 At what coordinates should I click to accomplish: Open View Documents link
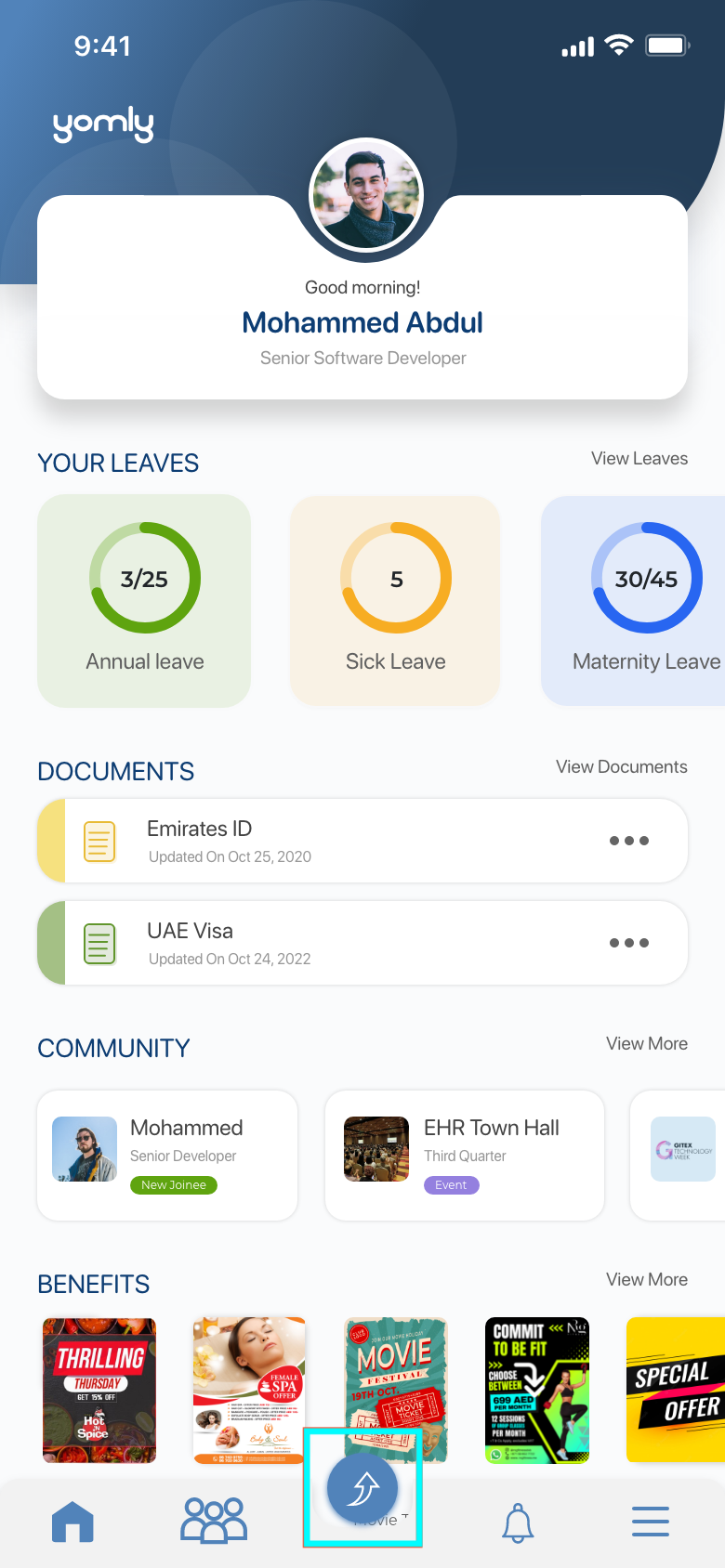tap(621, 767)
